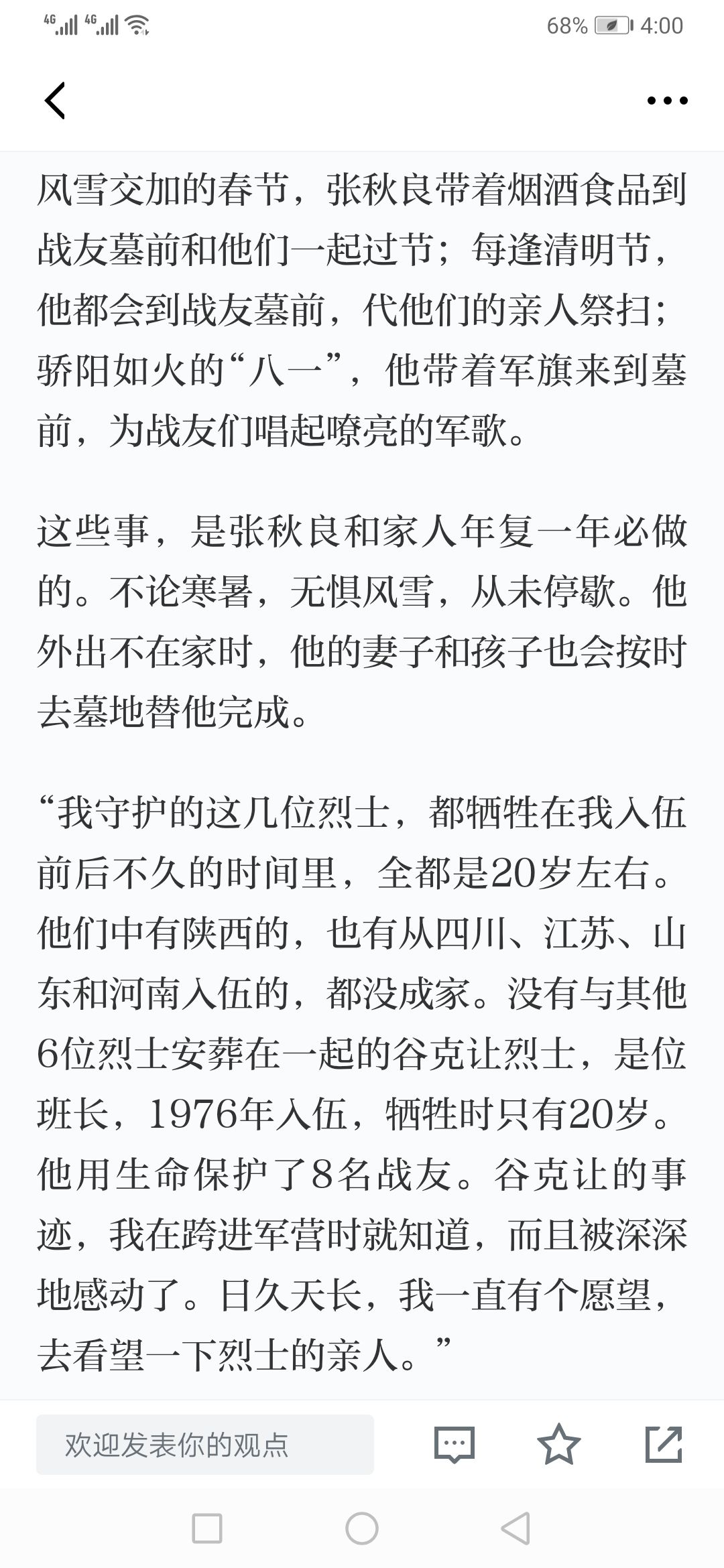Tap the system back triangle

(x=516, y=1529)
